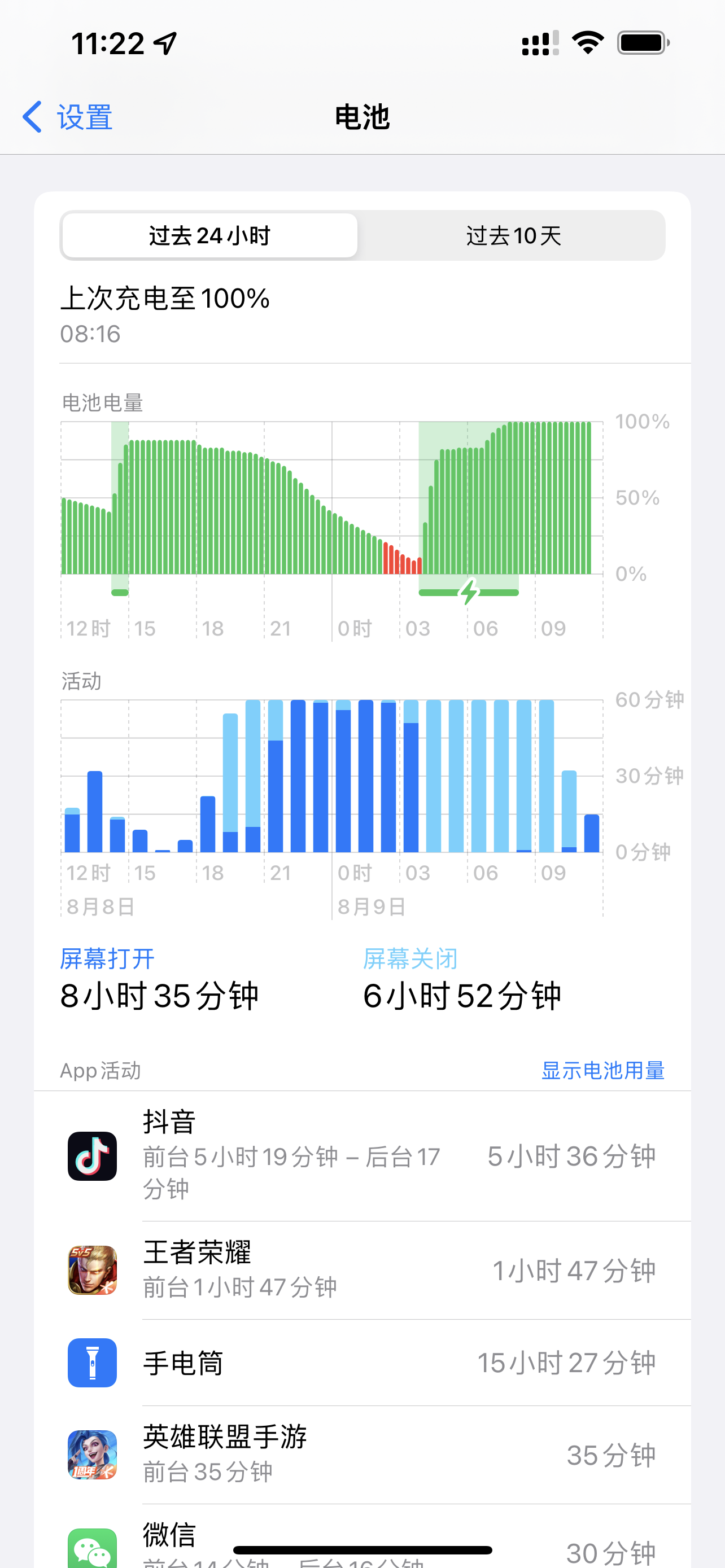Select the 王者荣耀 usage row

click(x=362, y=1270)
